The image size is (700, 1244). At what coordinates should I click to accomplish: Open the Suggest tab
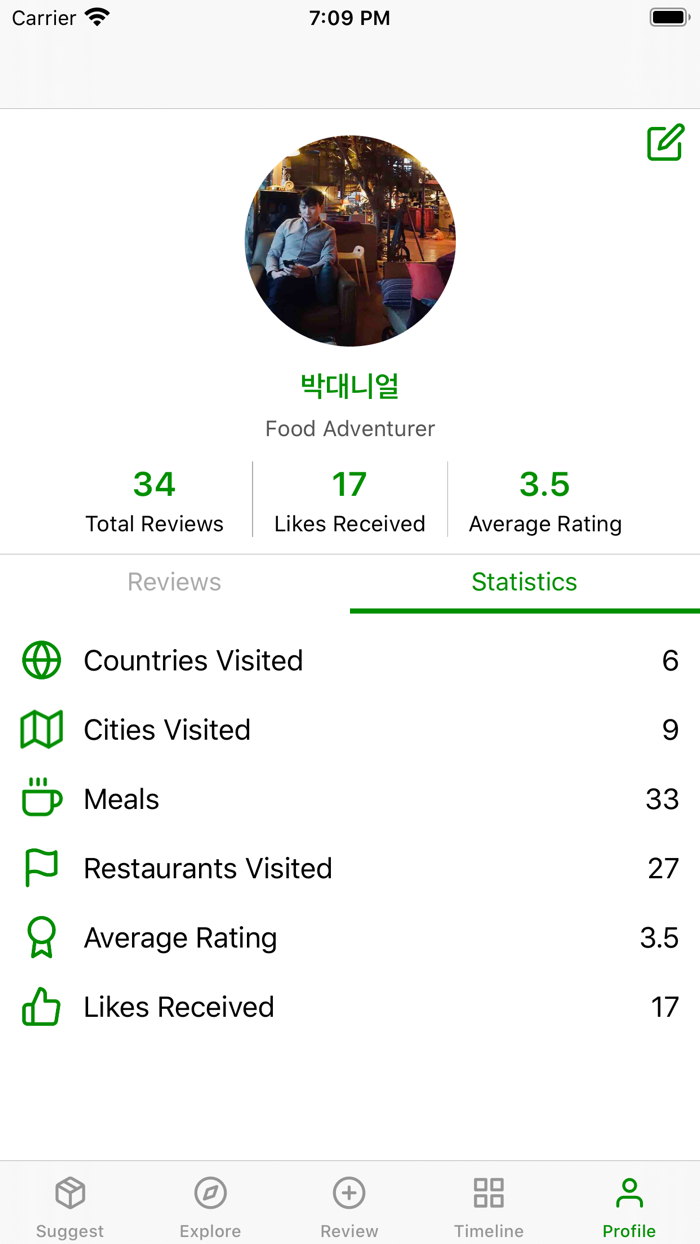[70, 1208]
